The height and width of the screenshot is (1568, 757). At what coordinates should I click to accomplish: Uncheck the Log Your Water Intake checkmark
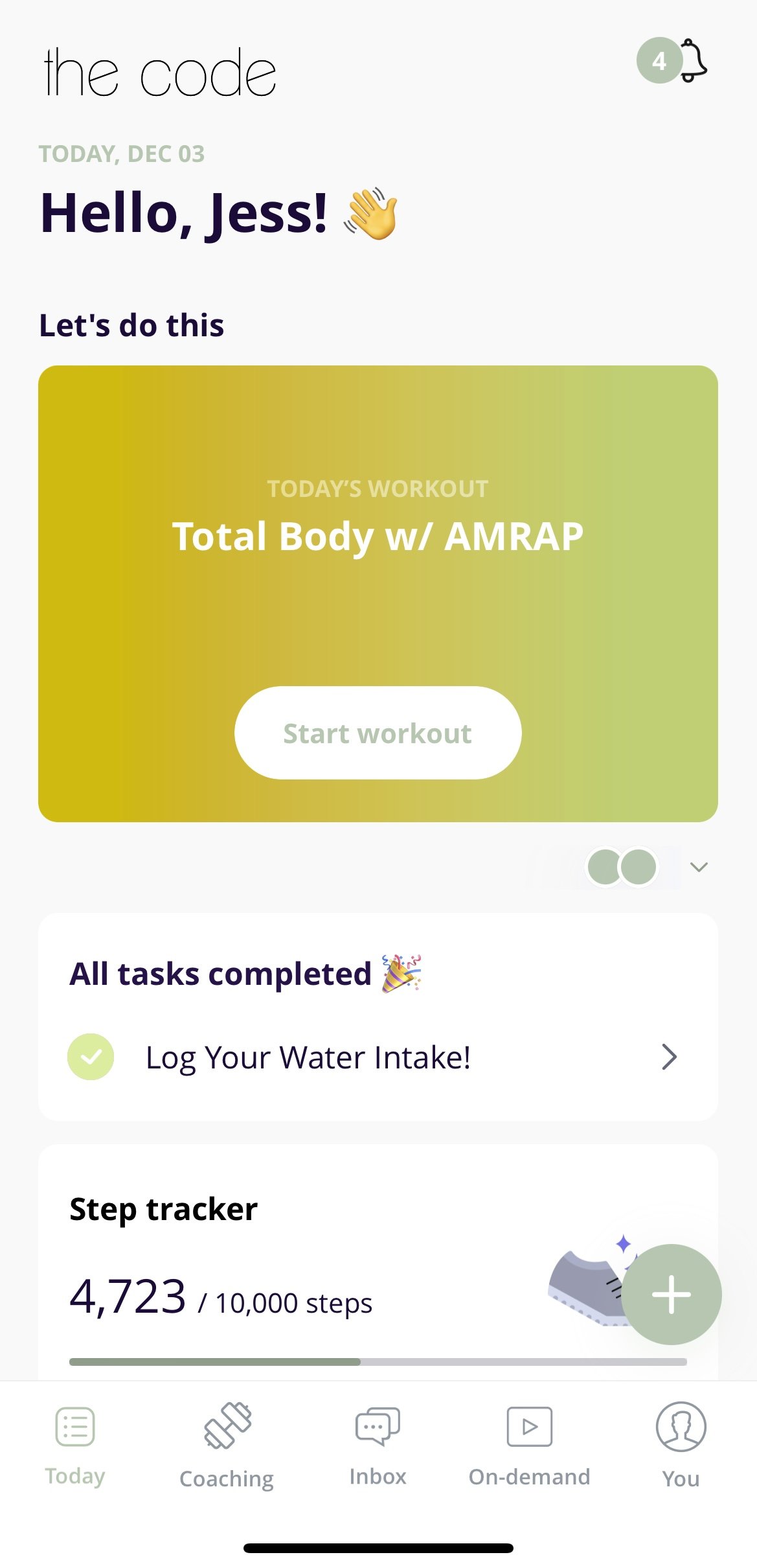point(91,1057)
